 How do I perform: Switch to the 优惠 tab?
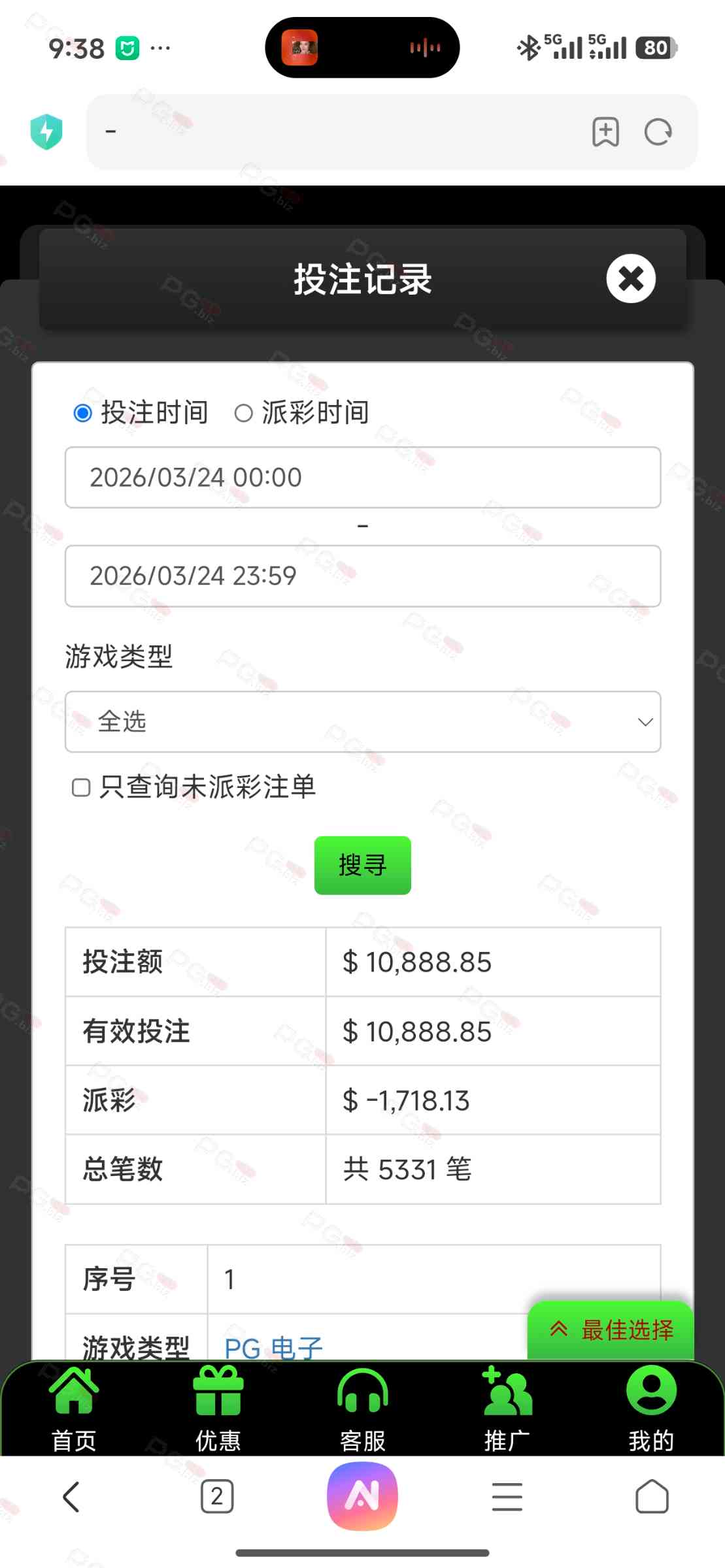[218, 1408]
